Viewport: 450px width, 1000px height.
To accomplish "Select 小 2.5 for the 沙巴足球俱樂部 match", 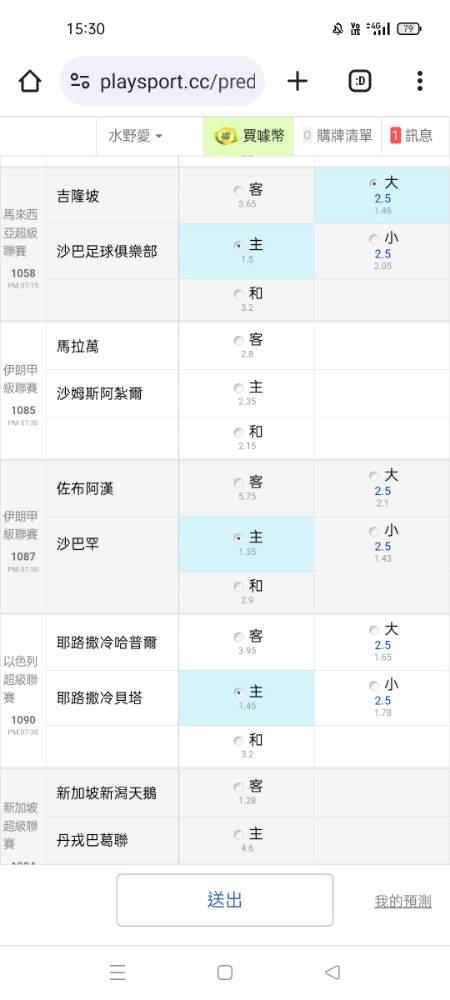I will [x=382, y=251].
